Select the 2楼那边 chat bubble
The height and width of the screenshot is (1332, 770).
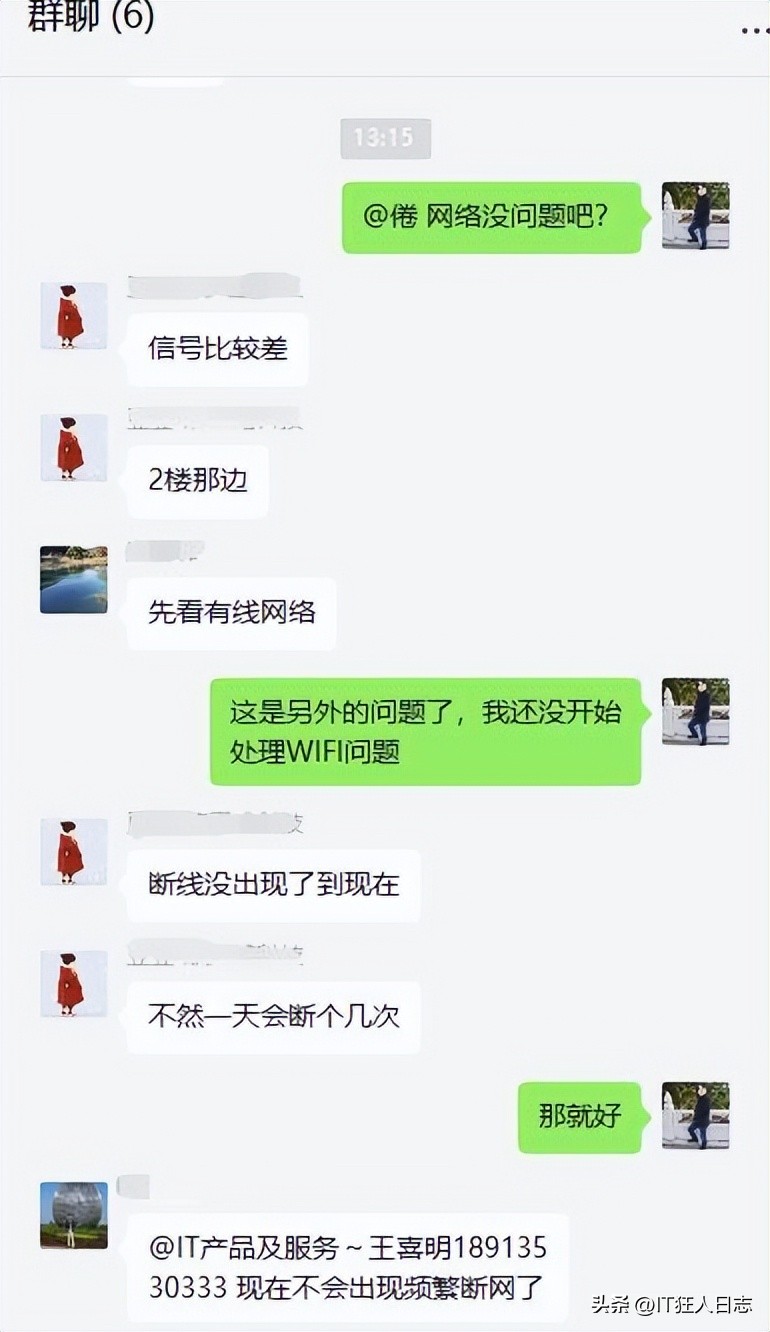196,481
